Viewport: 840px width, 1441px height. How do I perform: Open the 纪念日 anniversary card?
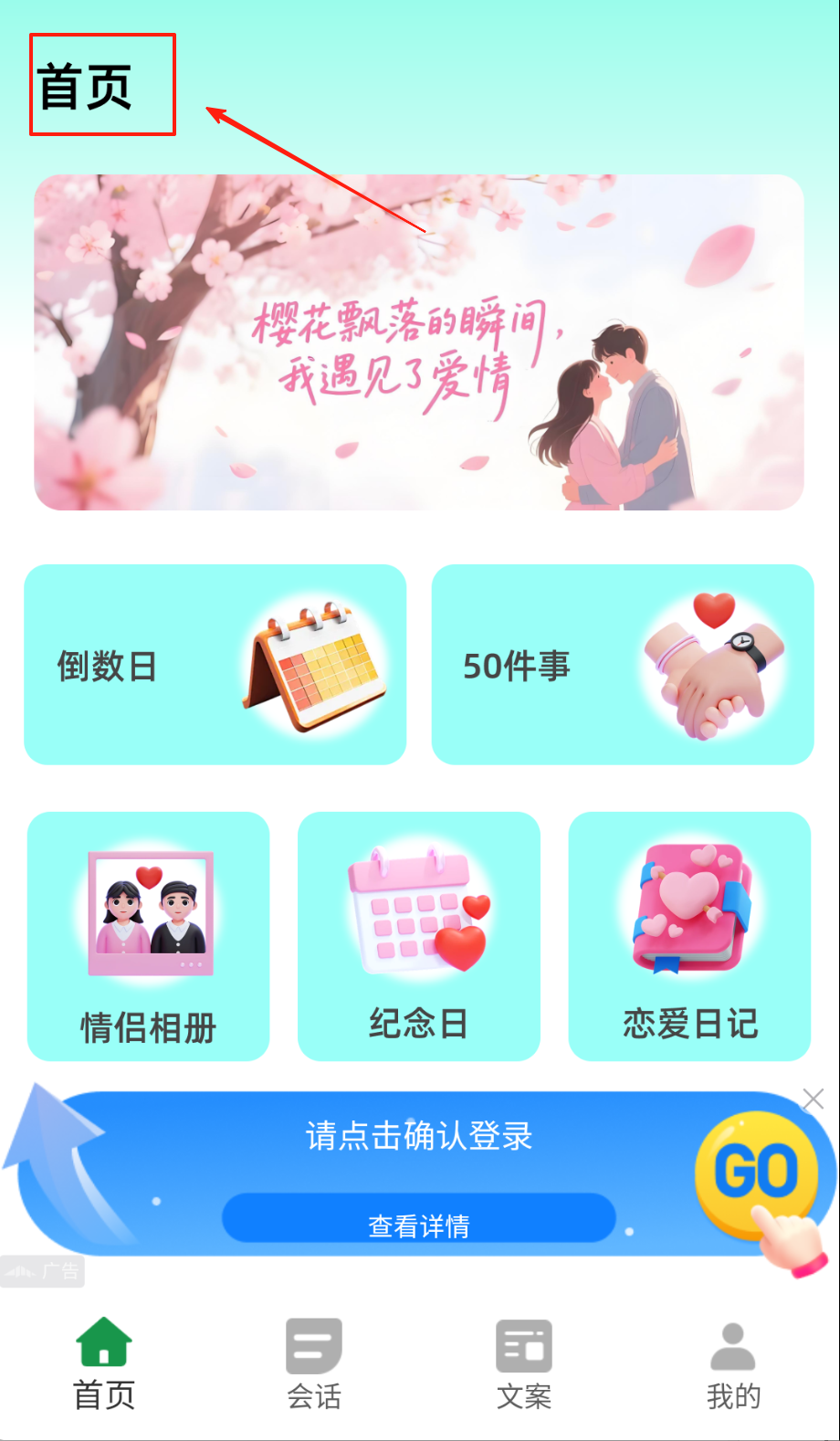click(419, 936)
